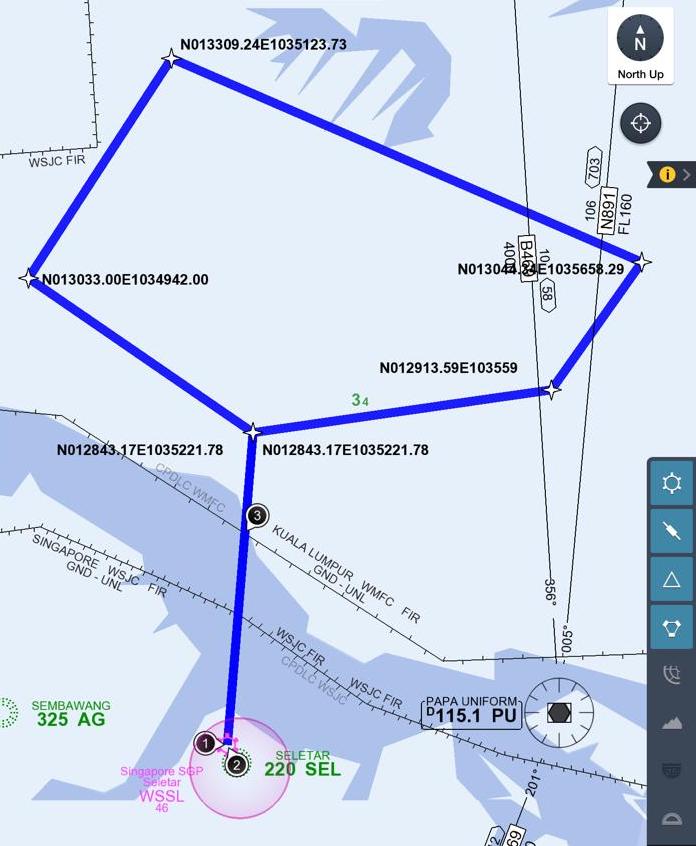696x846 pixels.
Task: Toggle the airways layer icon
Action: [x=672, y=532]
